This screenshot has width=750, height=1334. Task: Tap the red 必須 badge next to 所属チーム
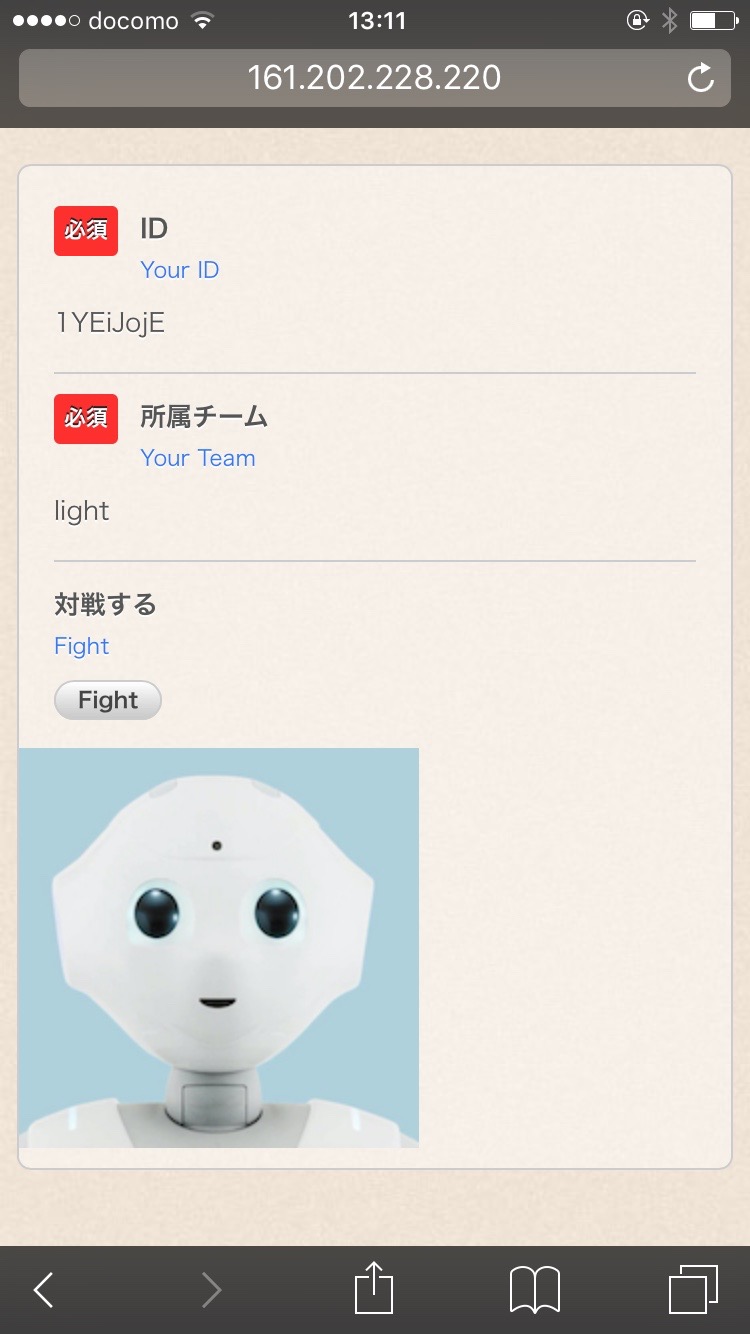pyautogui.click(x=86, y=418)
